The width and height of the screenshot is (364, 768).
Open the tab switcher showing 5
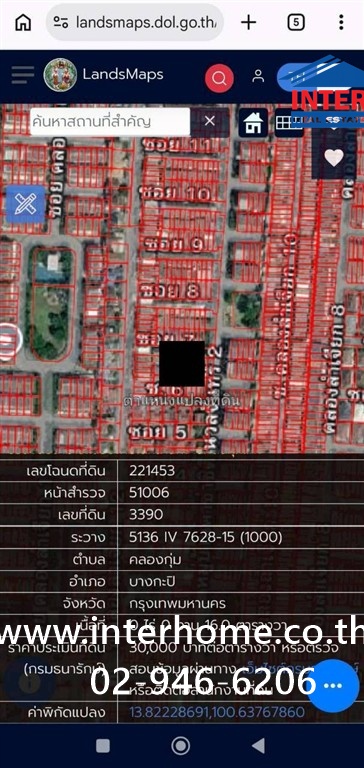click(295, 22)
